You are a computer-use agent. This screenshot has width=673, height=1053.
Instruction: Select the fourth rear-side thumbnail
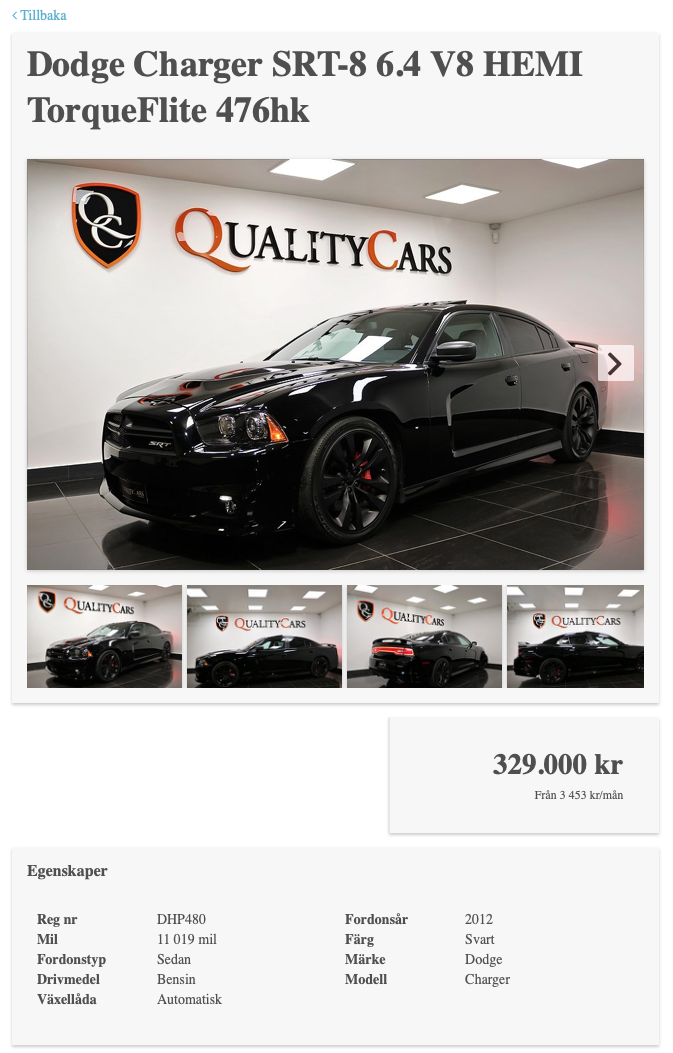click(575, 636)
